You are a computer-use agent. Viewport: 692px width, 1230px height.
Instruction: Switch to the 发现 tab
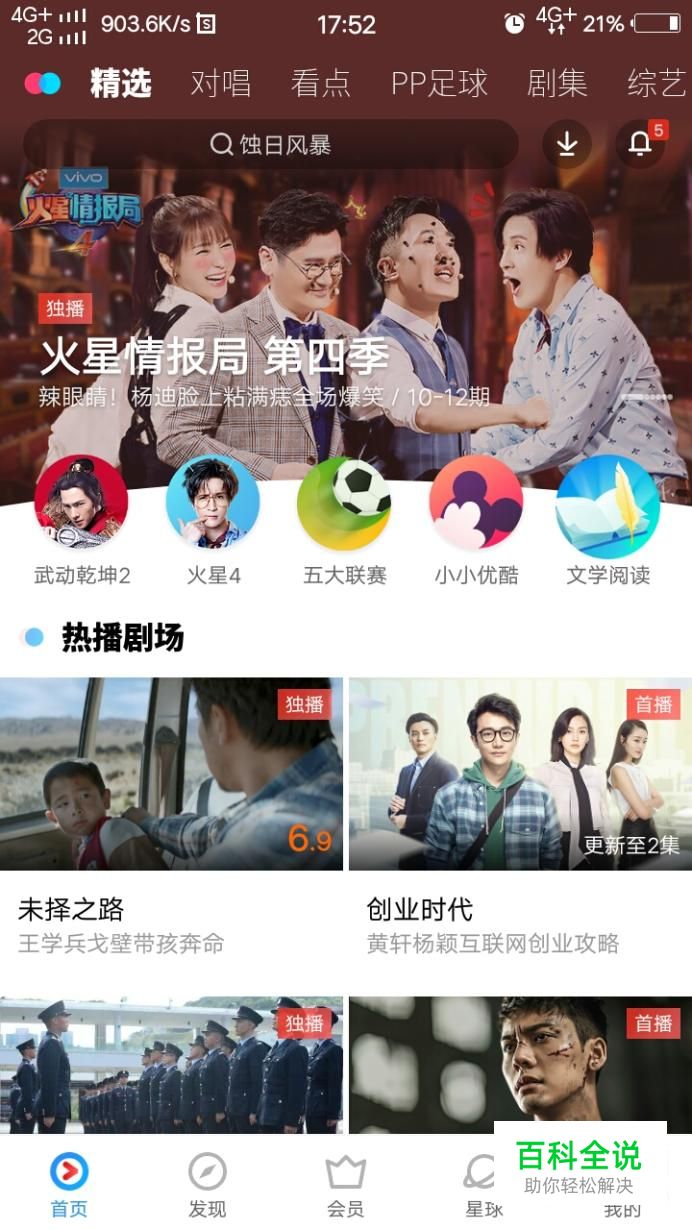[207, 1185]
